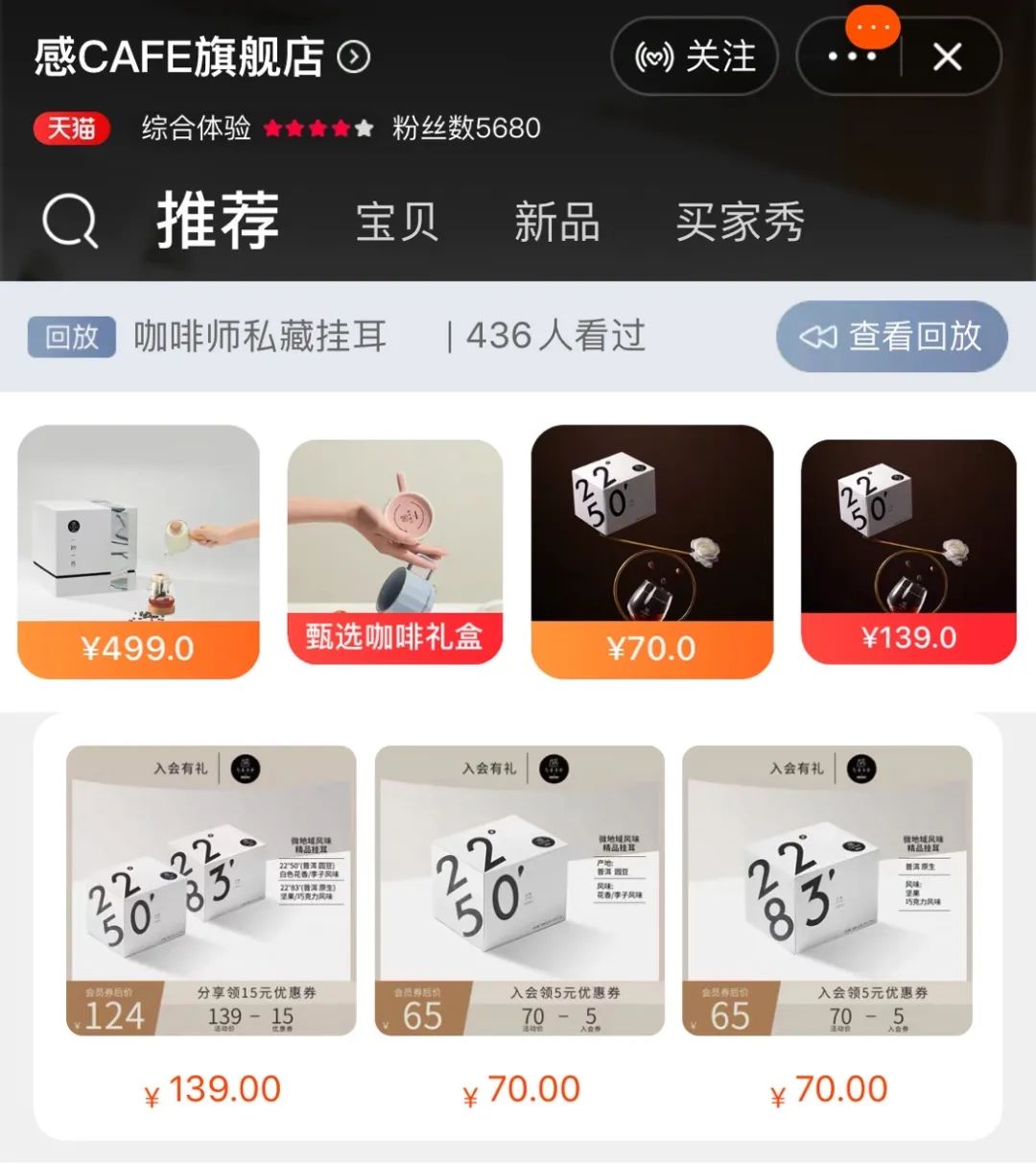Switch to the 宝贝 tab

coord(397,222)
